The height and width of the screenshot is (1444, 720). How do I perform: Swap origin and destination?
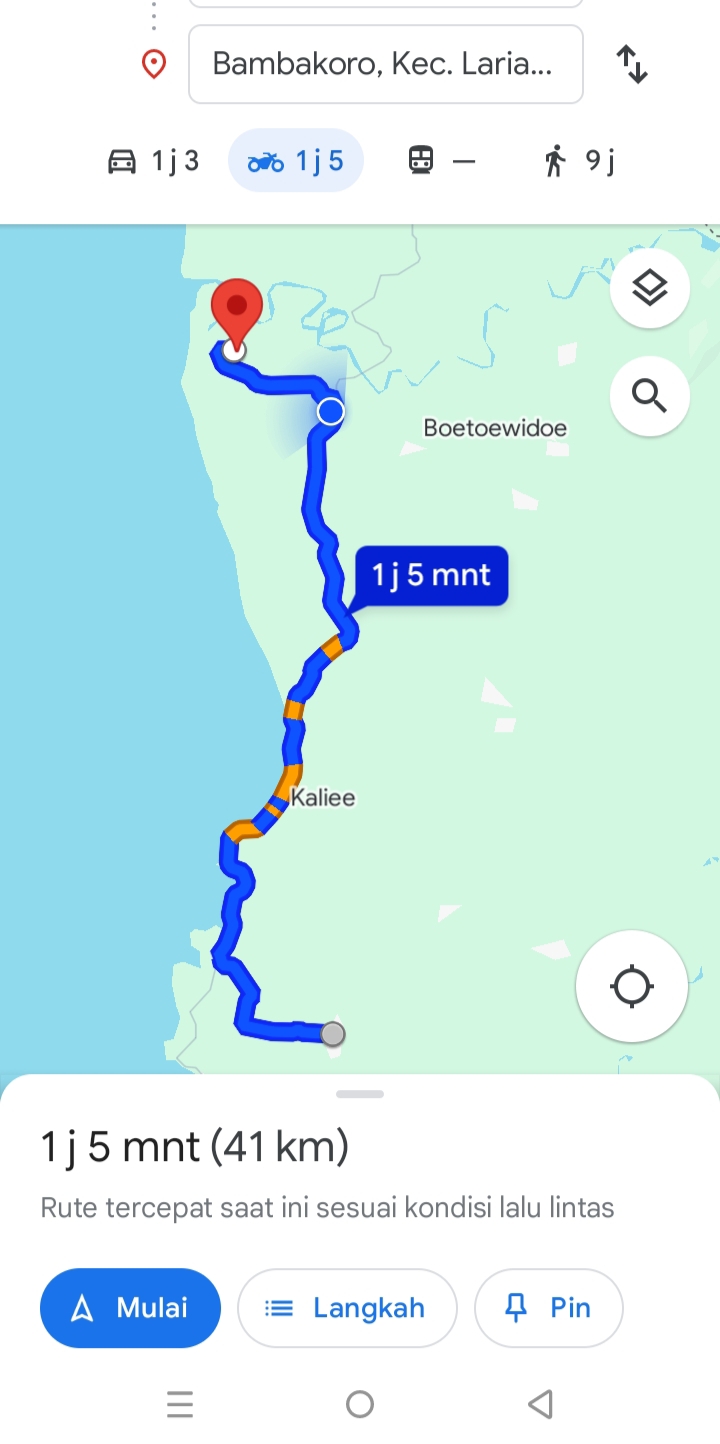[x=632, y=64]
